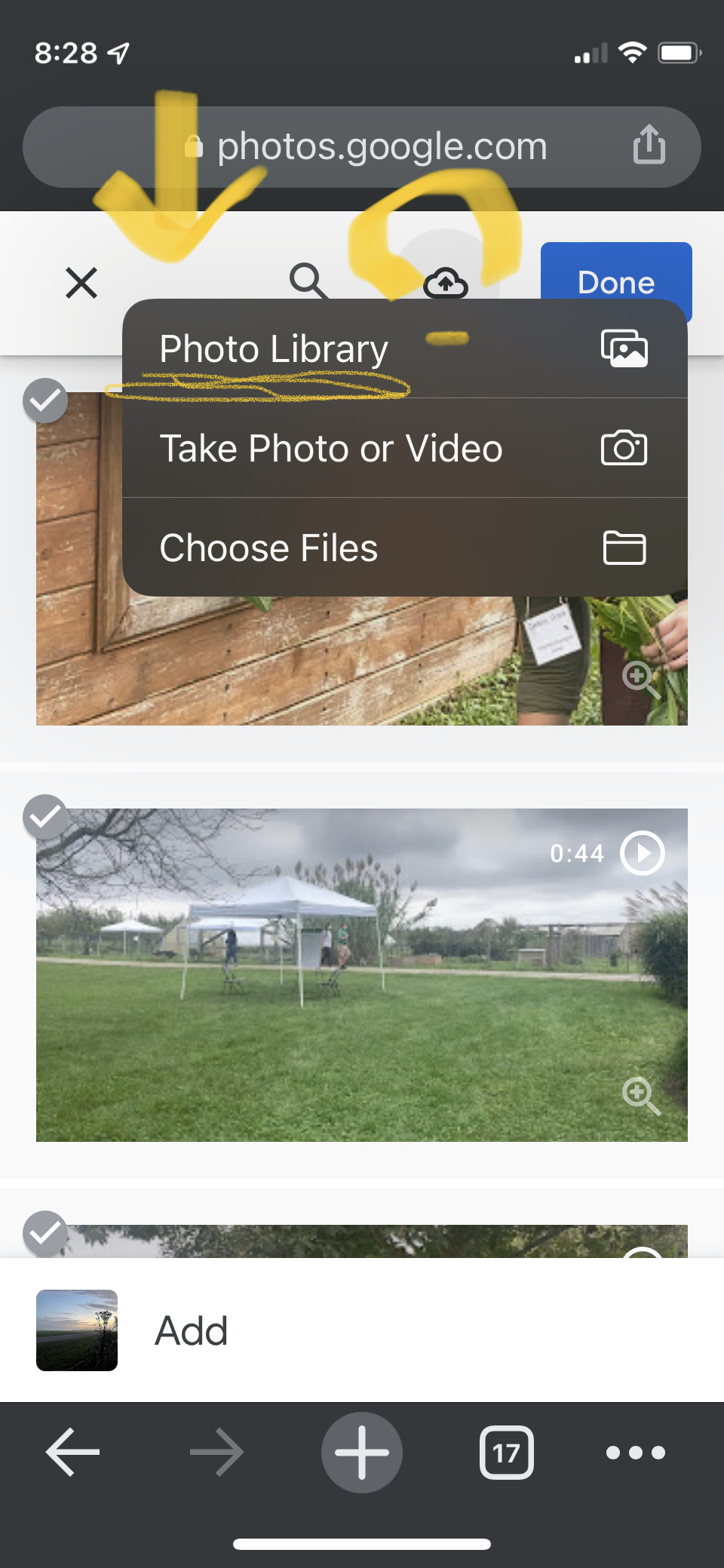Screen dimensions: 724x1568
Task: Close the photo selection with X
Action: (x=81, y=283)
